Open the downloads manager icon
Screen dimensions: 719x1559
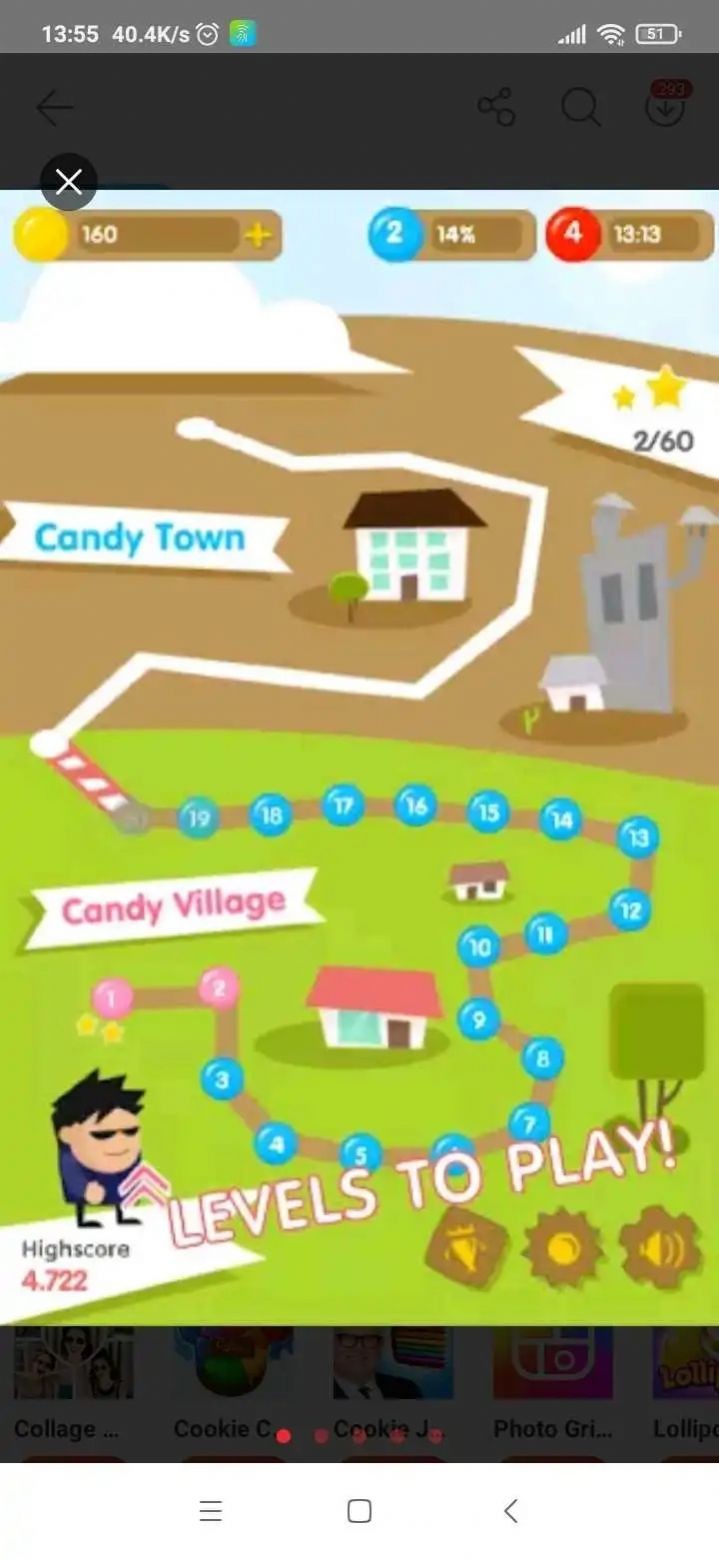[666, 107]
